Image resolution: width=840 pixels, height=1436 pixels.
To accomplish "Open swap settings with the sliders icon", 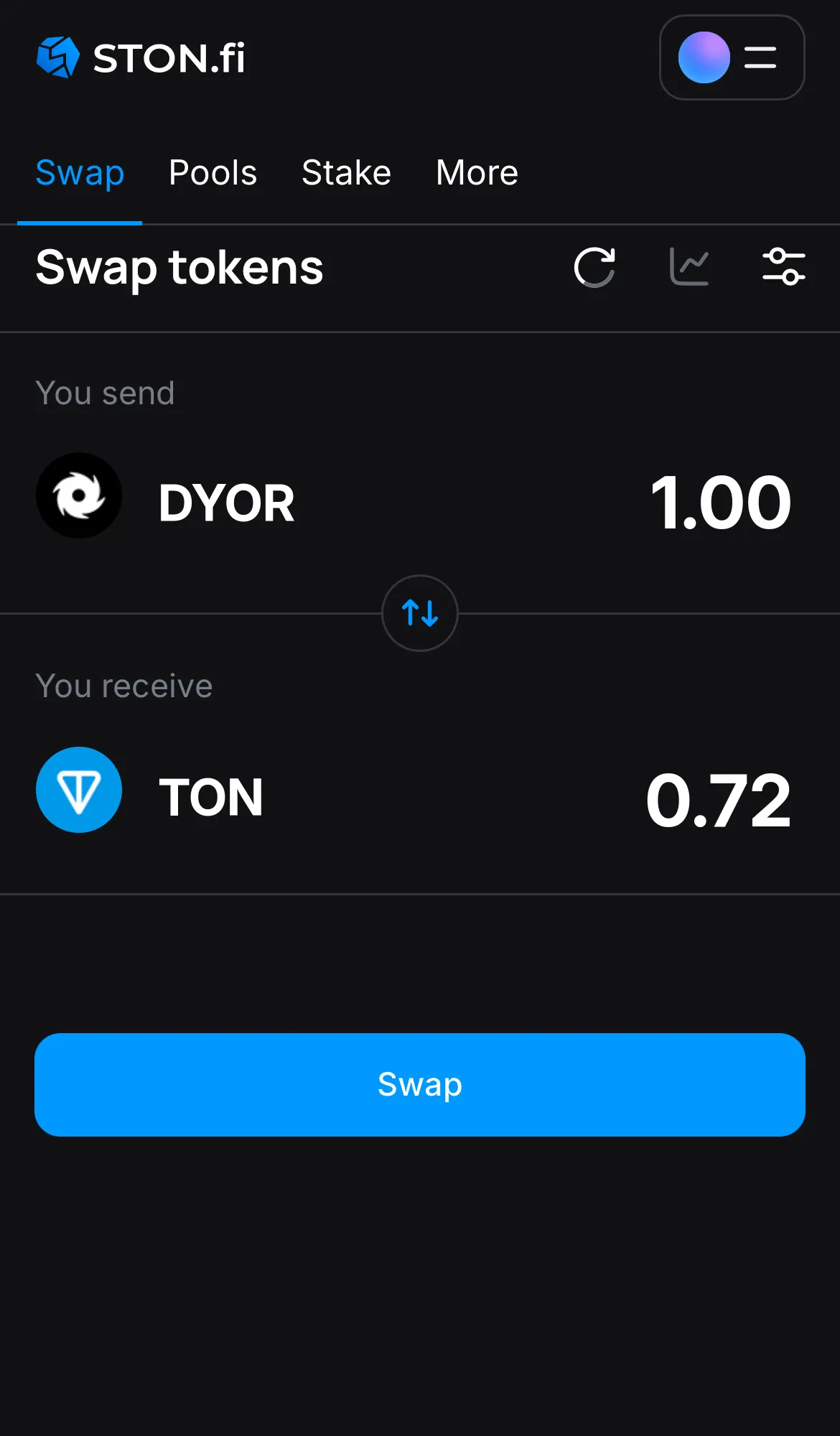I will click(783, 268).
